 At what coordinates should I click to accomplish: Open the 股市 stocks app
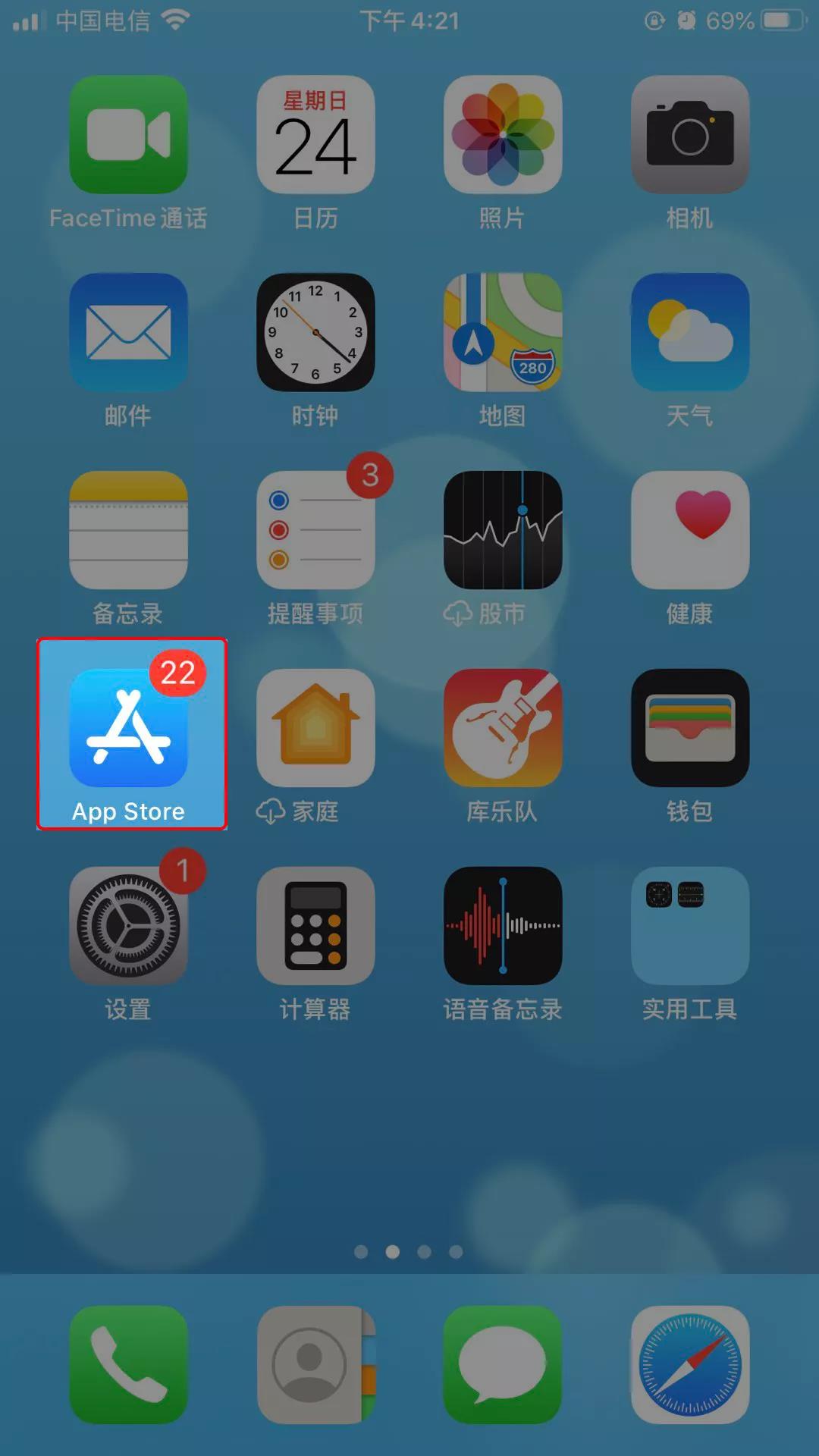pyautogui.click(x=502, y=530)
